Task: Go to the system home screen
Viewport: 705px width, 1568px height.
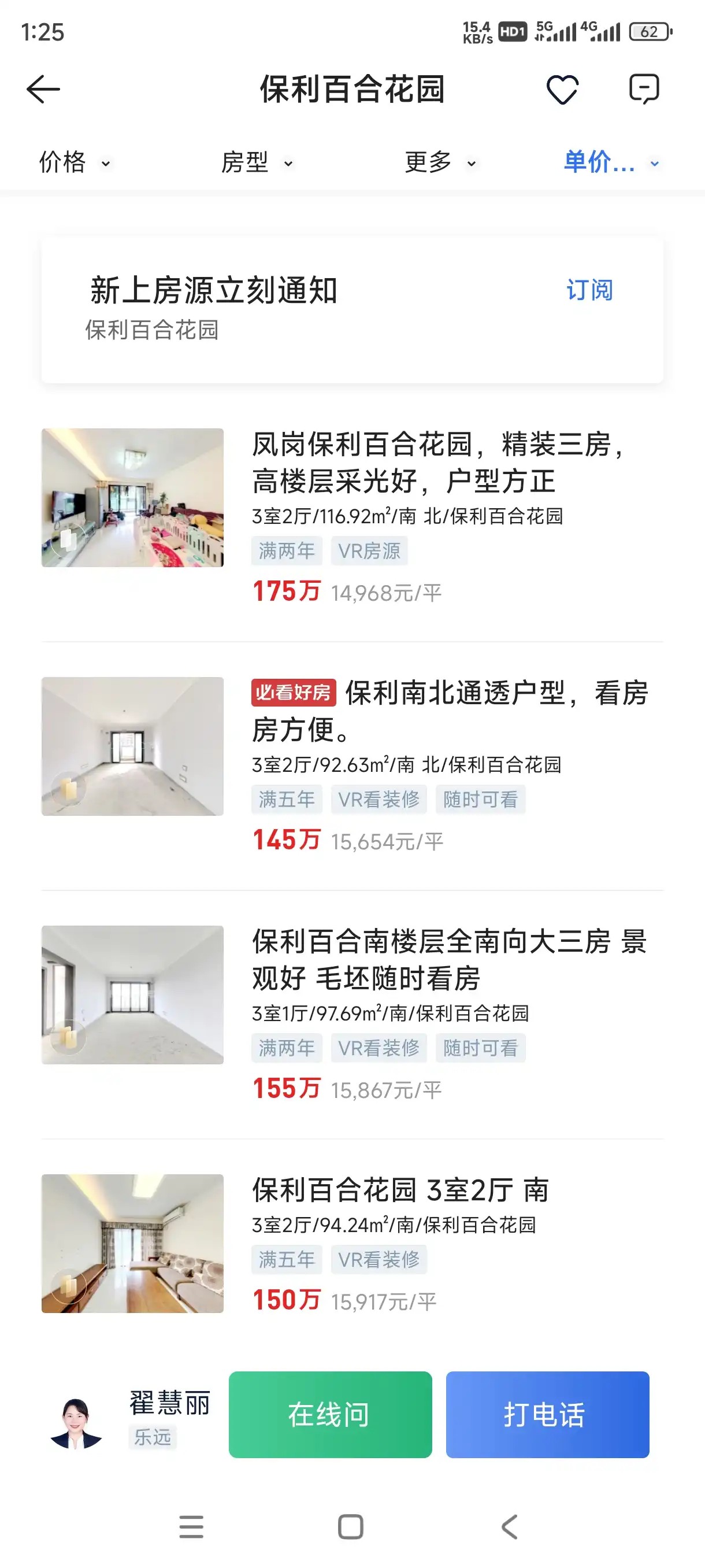Action: [x=350, y=1526]
